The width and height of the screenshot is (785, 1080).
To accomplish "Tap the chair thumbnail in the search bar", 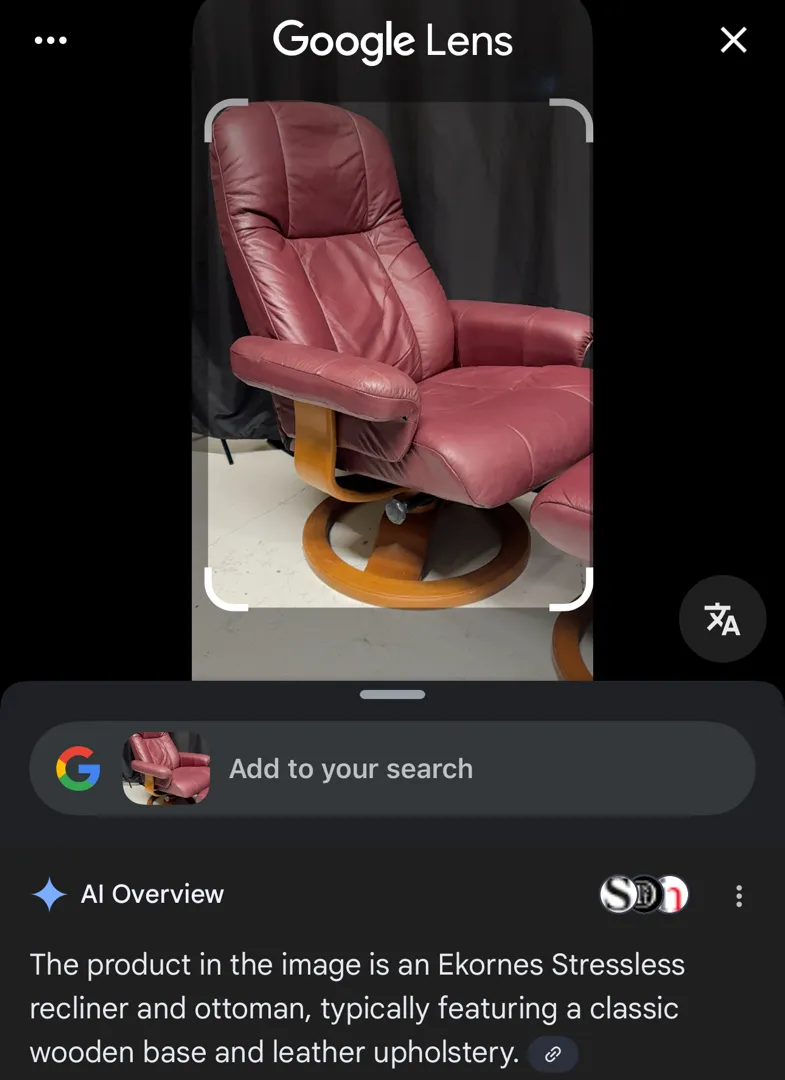I will point(166,768).
